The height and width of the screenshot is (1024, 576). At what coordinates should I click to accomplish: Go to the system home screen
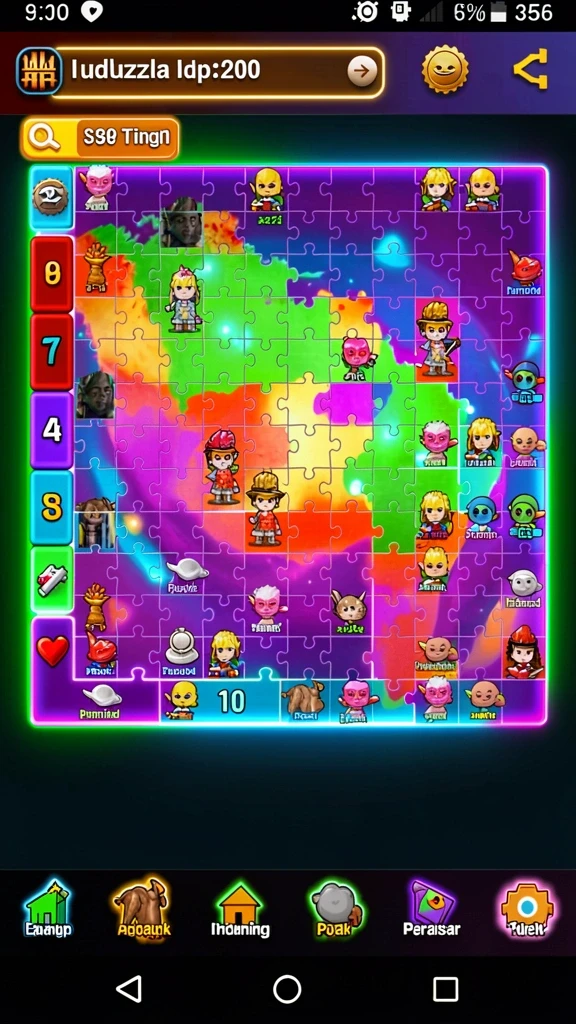pos(287,989)
